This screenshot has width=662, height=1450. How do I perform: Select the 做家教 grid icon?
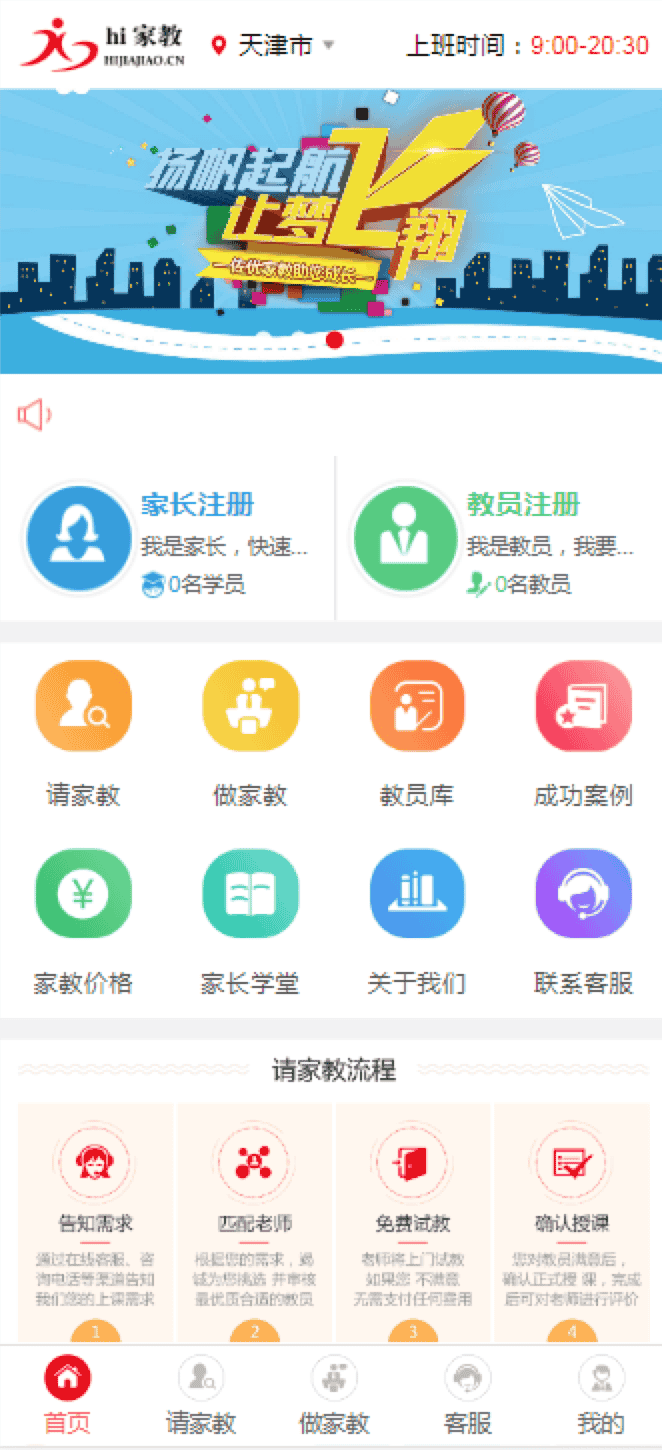[x=250, y=707]
